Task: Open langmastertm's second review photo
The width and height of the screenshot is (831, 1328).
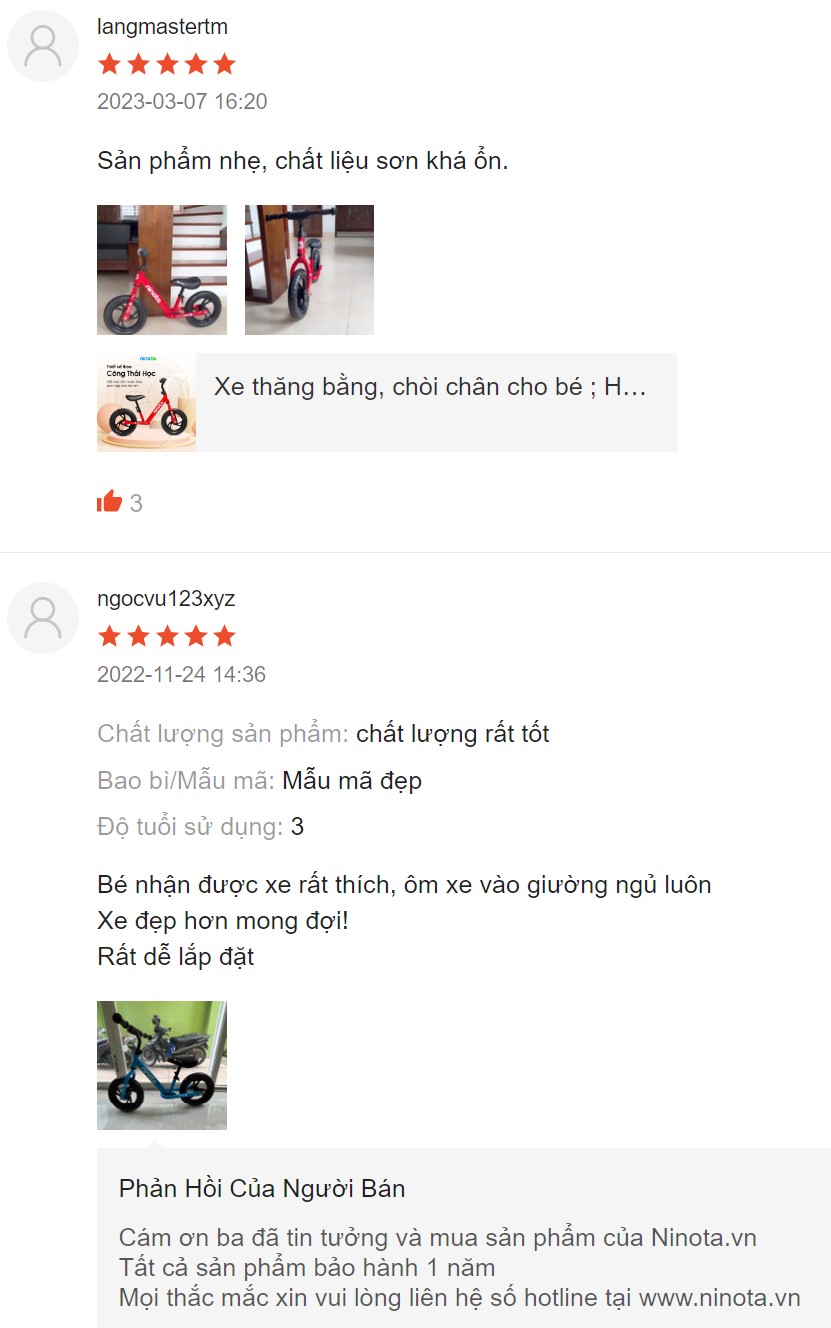Action: tap(309, 270)
